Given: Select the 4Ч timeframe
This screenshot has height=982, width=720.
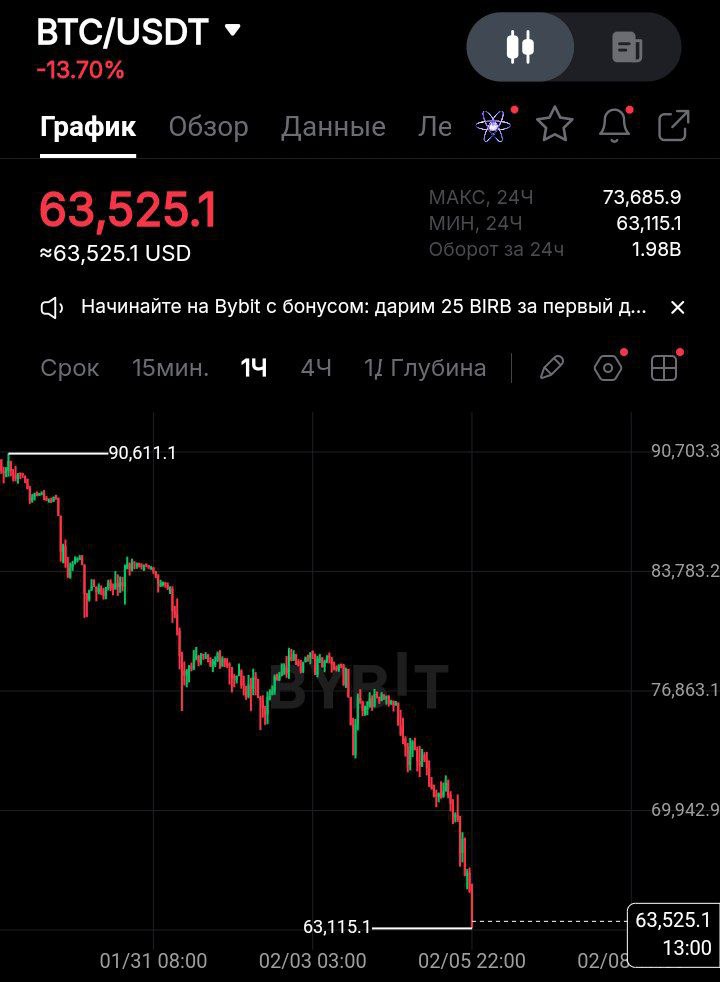Looking at the screenshot, I should (x=316, y=368).
